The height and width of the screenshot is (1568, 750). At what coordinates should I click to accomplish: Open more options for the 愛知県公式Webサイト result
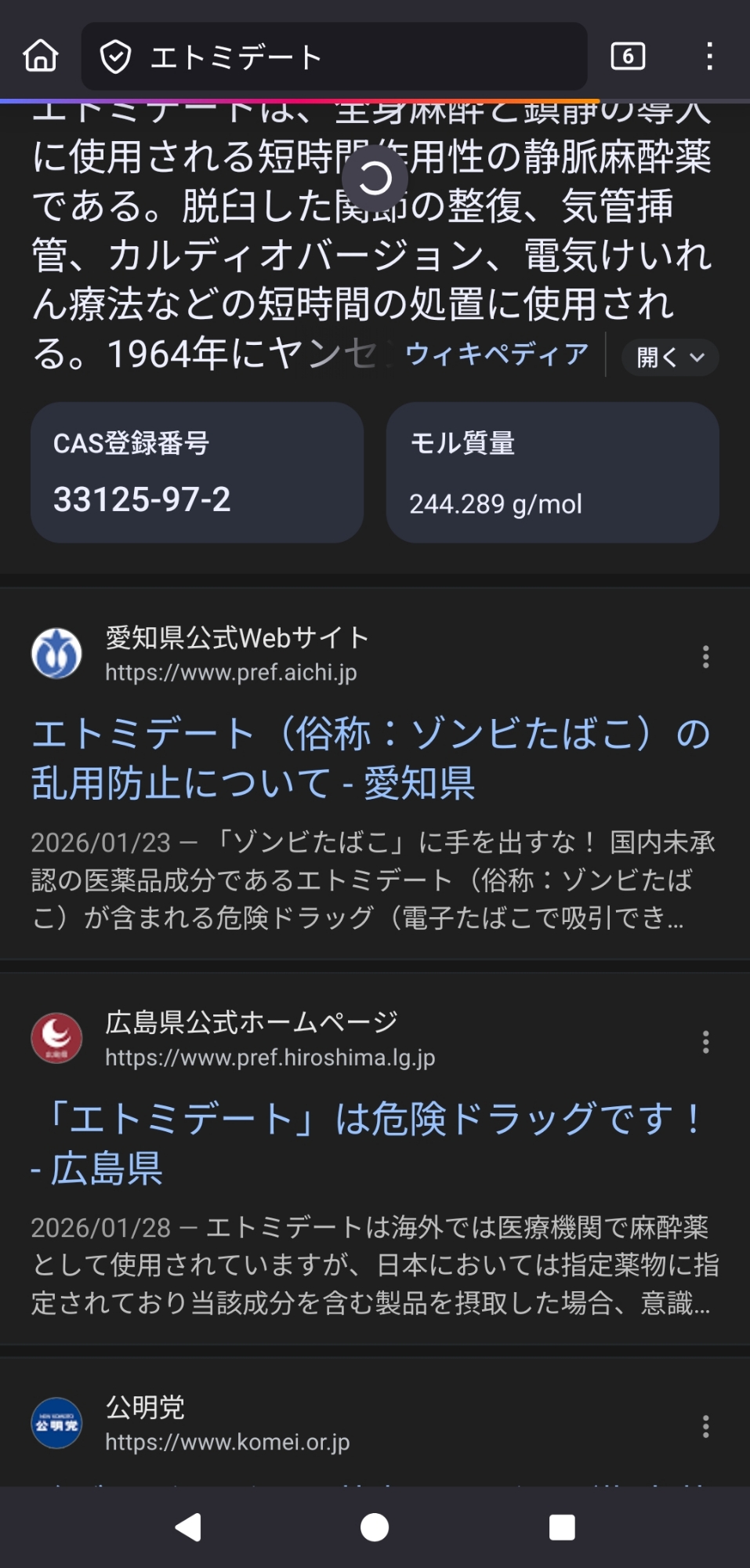coord(705,657)
